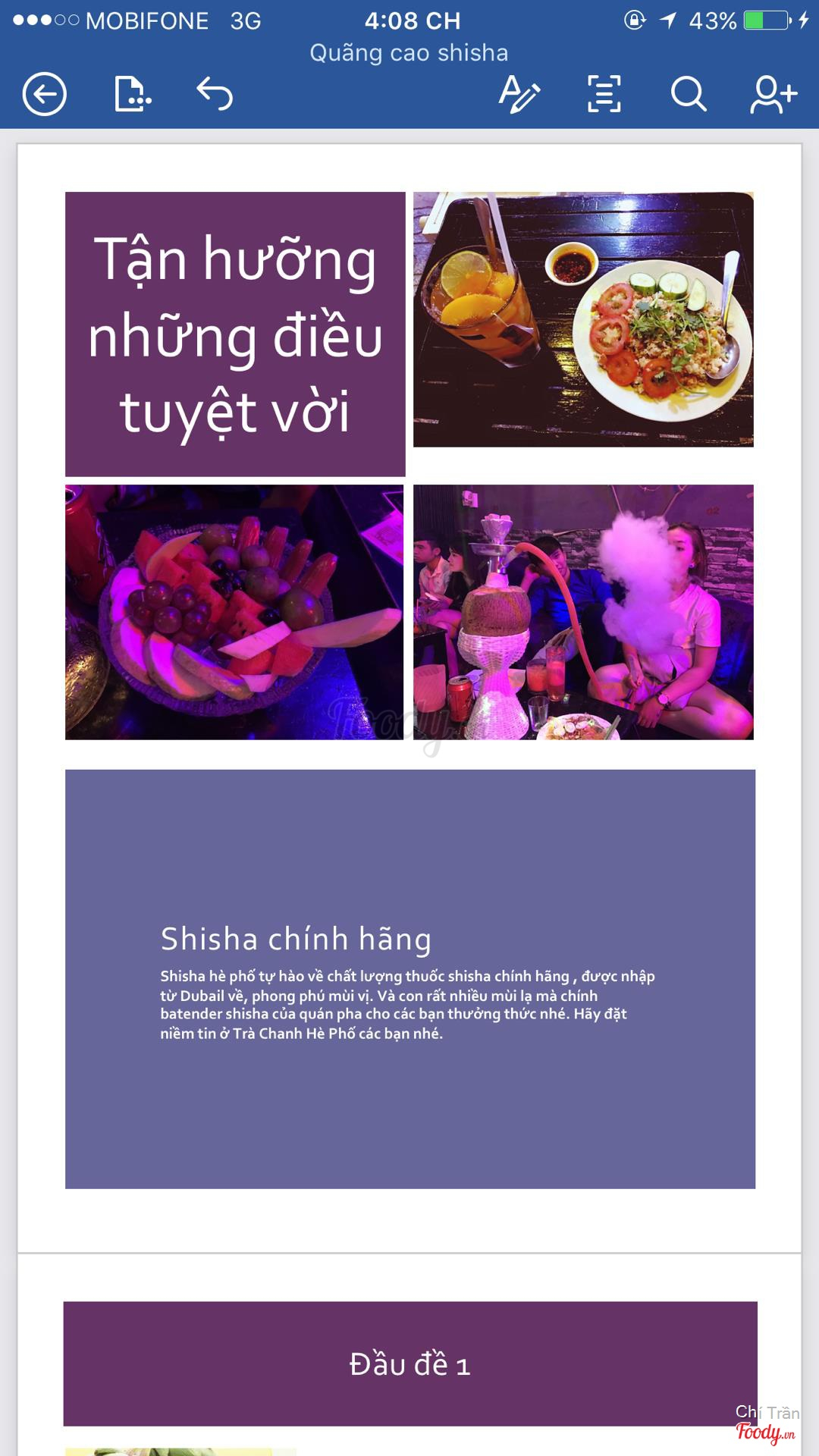Screen dimensions: 819x1456
Task: Switch to mobile reading view
Action: 604,94
